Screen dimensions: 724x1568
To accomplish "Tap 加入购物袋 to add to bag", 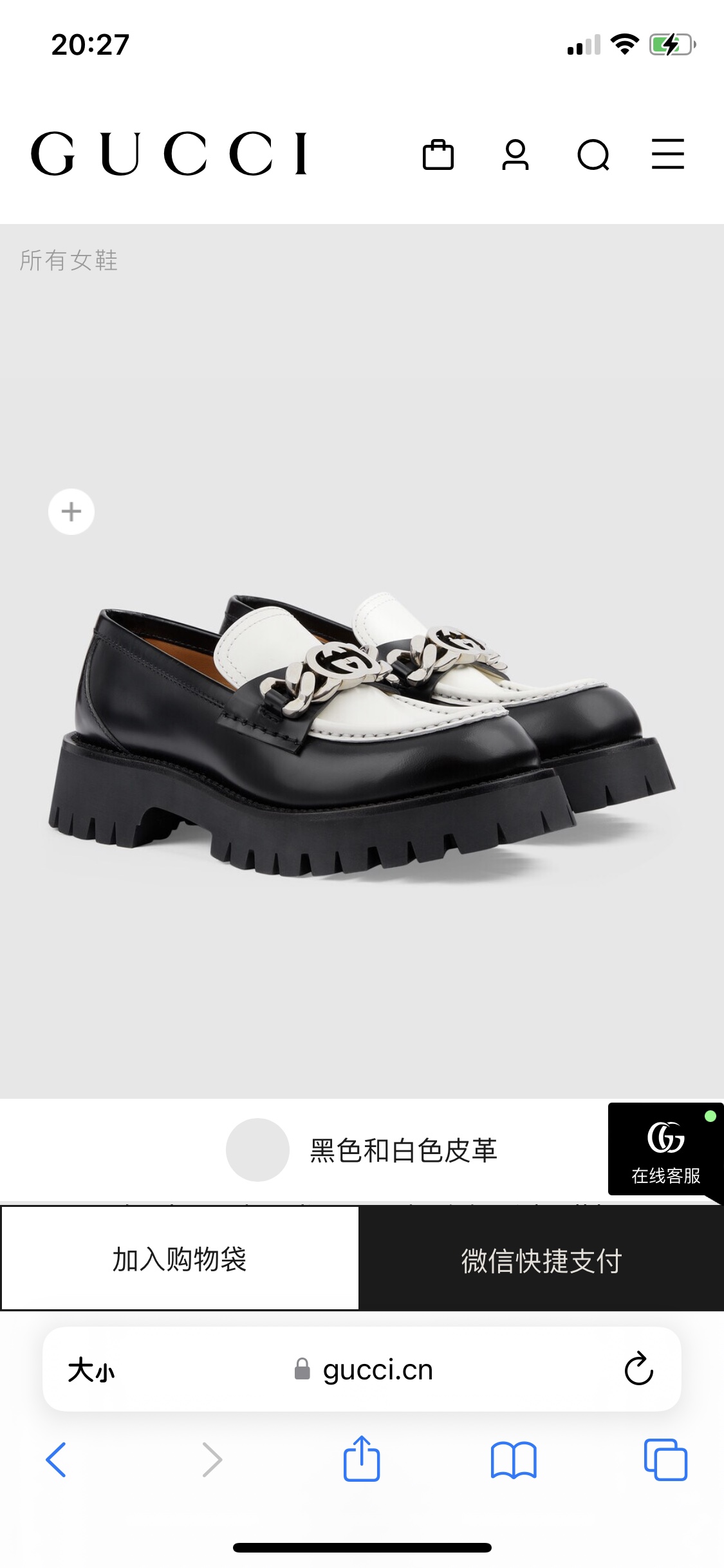I will [181, 1259].
